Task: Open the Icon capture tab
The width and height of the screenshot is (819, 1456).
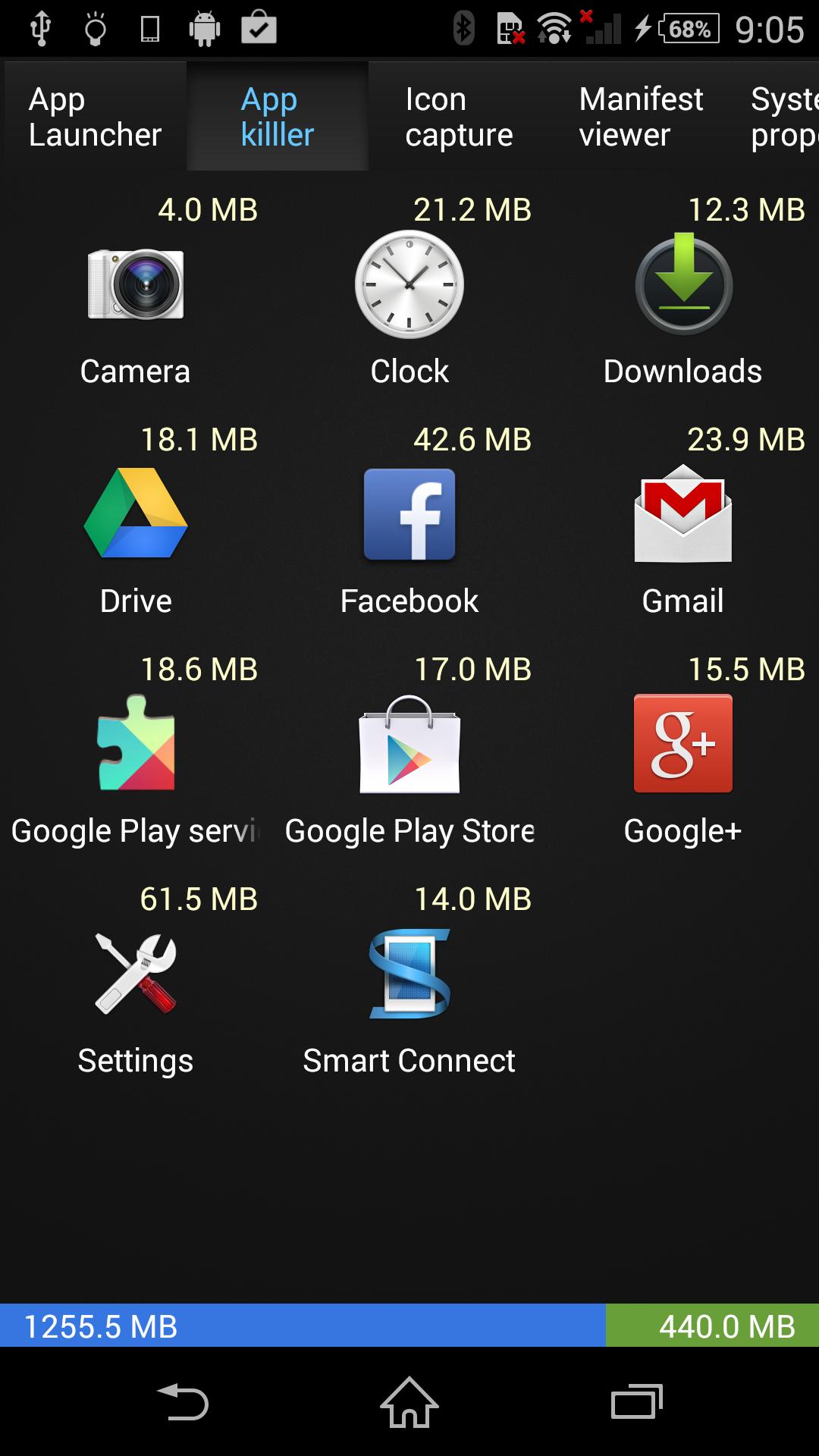Action: point(459,117)
